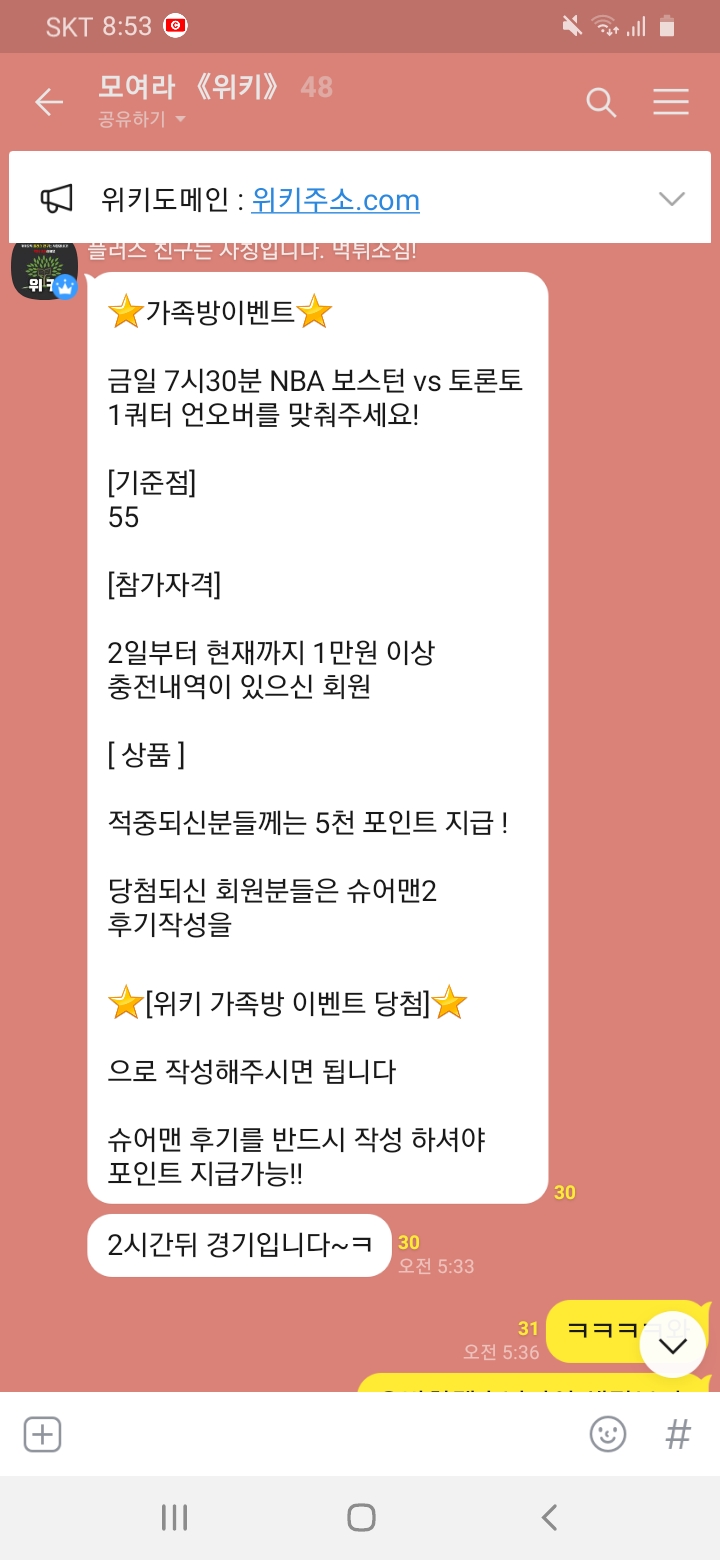Screen dimensions: 720x1560
Task: Open the 공유하기 dropdown under the title
Action: click(143, 119)
